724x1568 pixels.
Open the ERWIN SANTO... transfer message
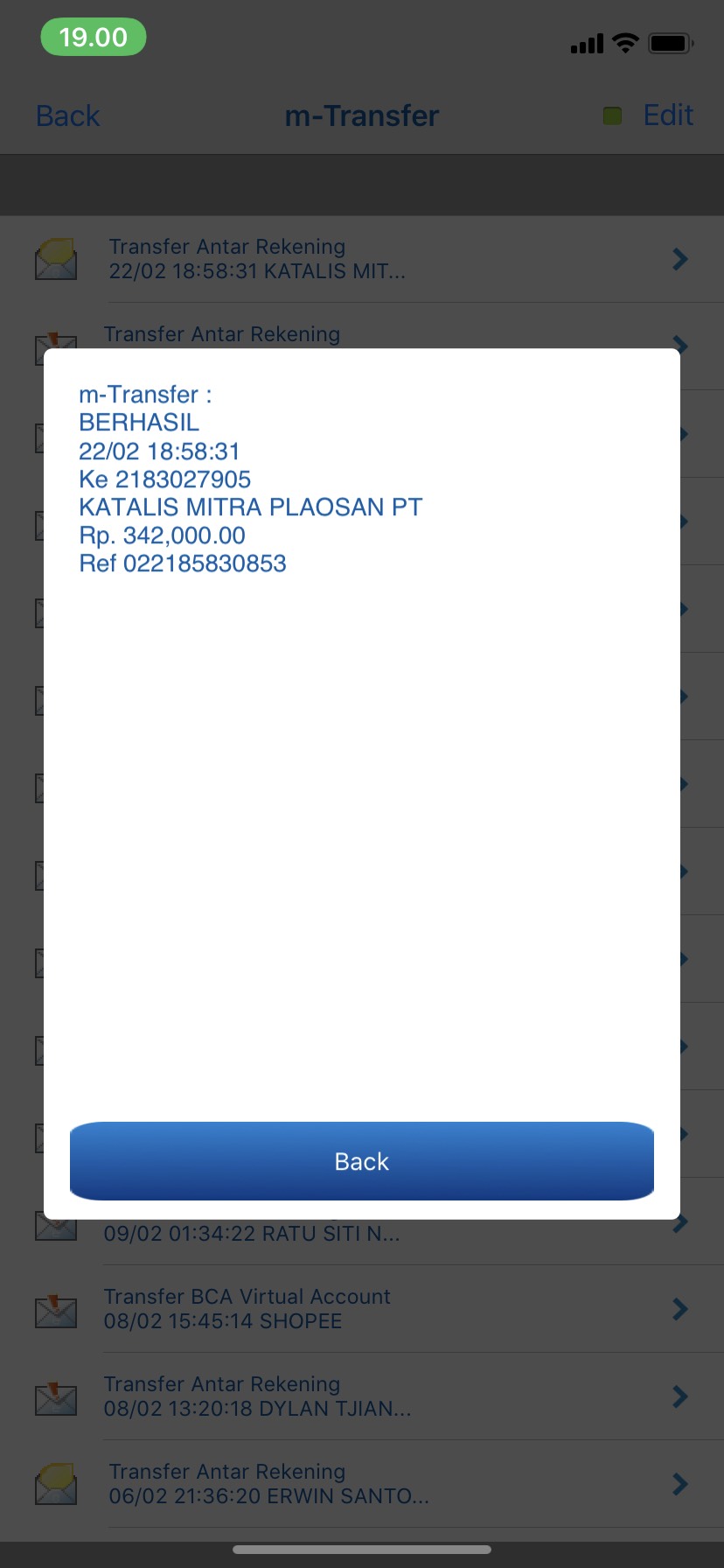pyautogui.click(x=362, y=1484)
